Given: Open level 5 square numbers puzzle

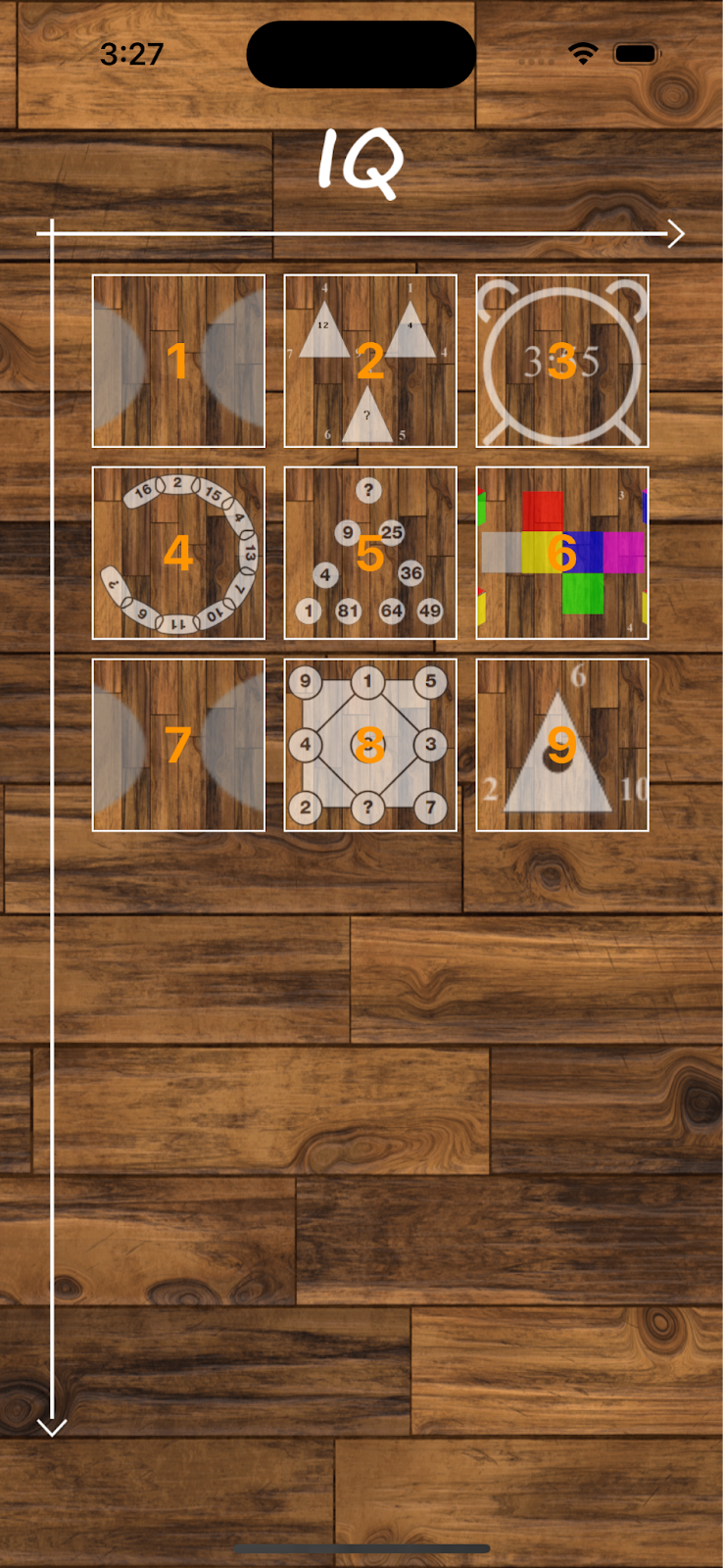Looking at the screenshot, I should pos(370,553).
